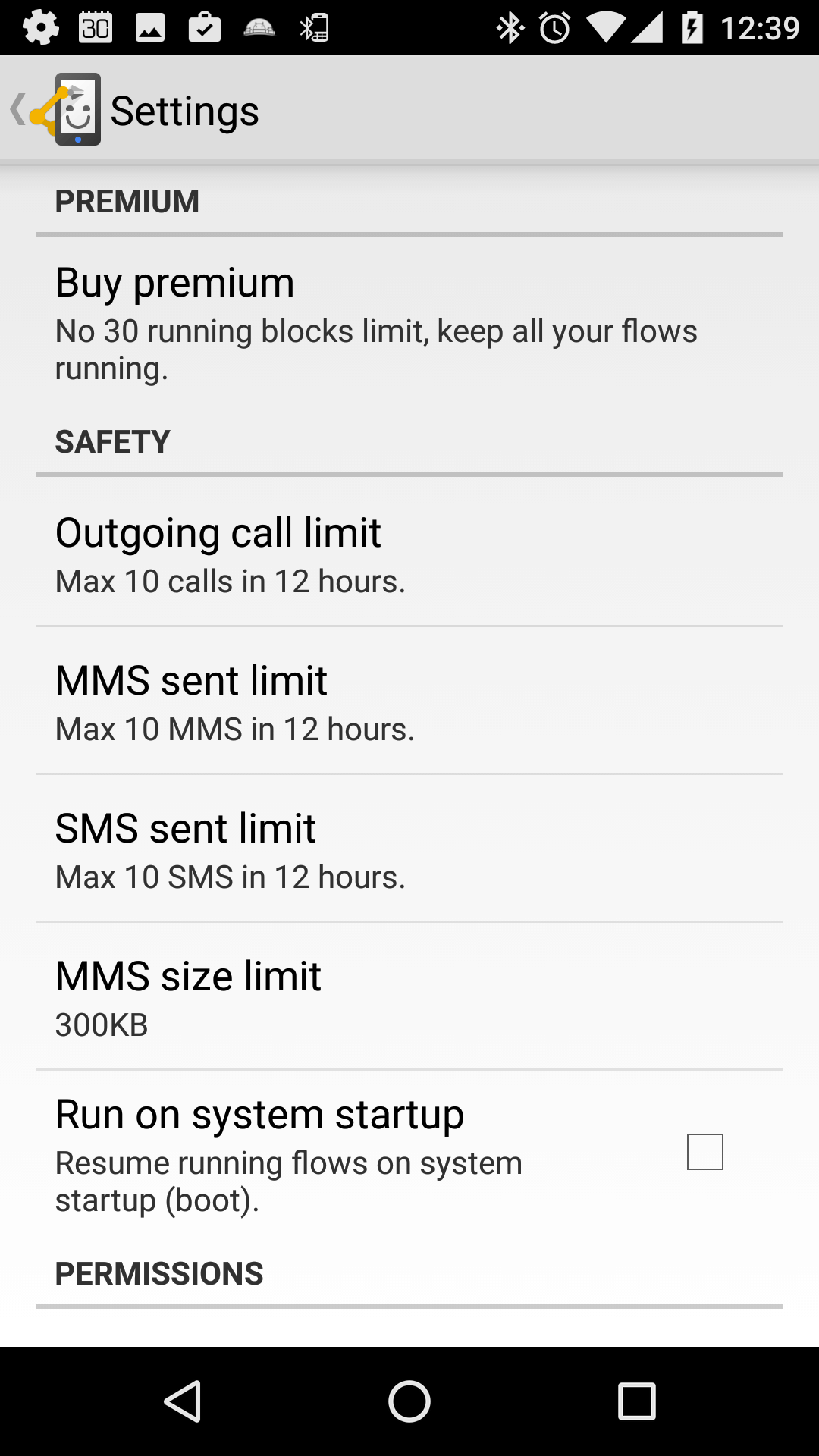The height and width of the screenshot is (1456, 819).
Task: Go back using the app icon arrow
Action: tap(55, 110)
